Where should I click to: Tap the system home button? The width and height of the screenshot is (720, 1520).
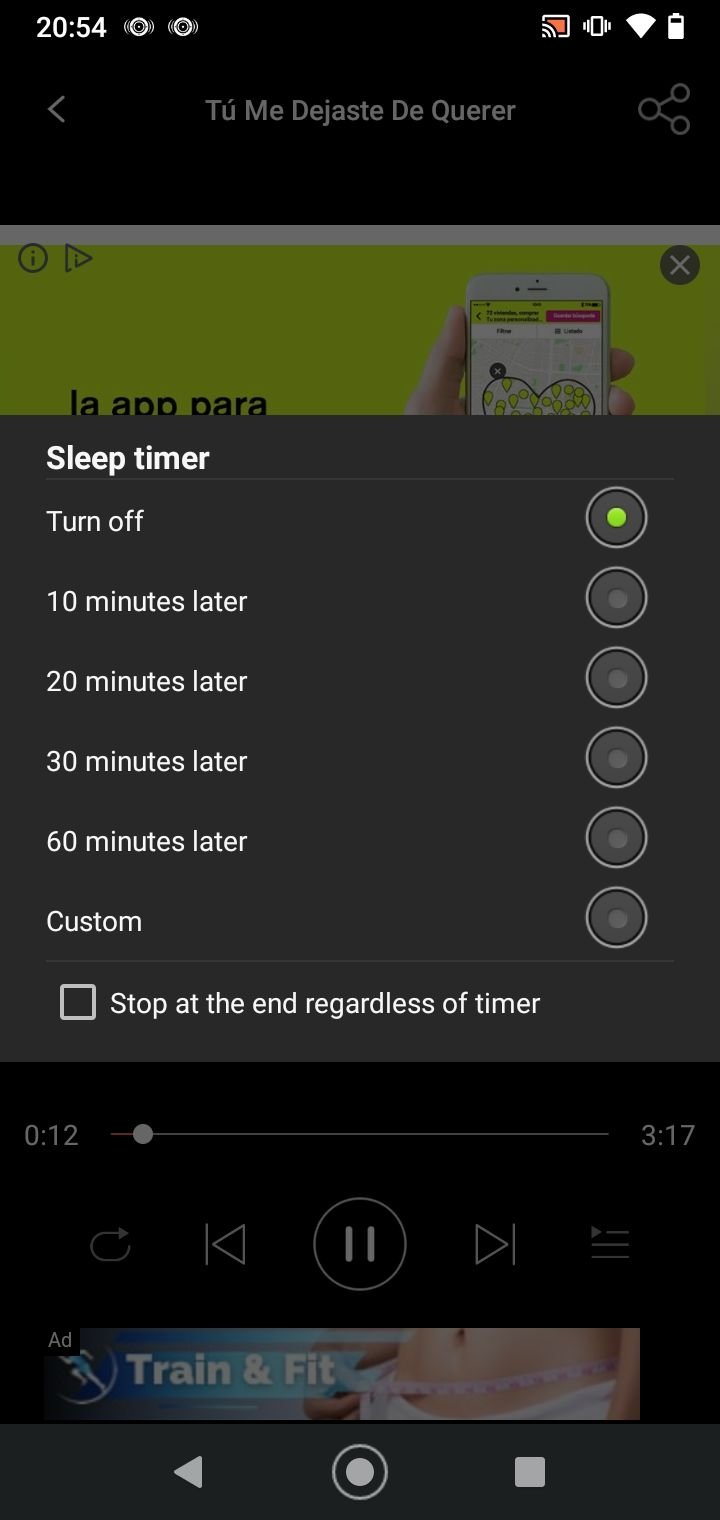click(360, 1472)
